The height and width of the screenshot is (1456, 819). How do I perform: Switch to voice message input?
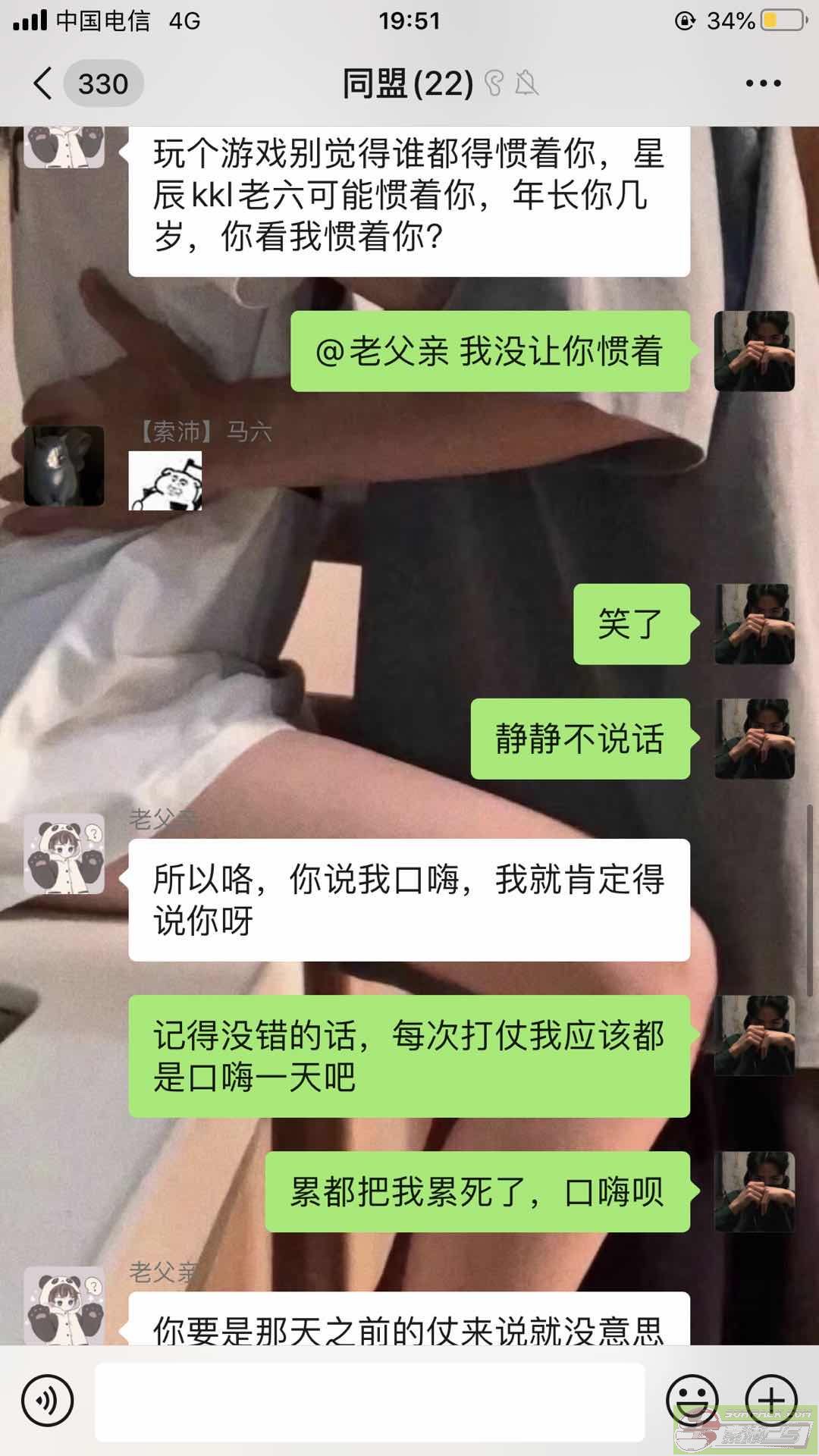click(47, 1401)
